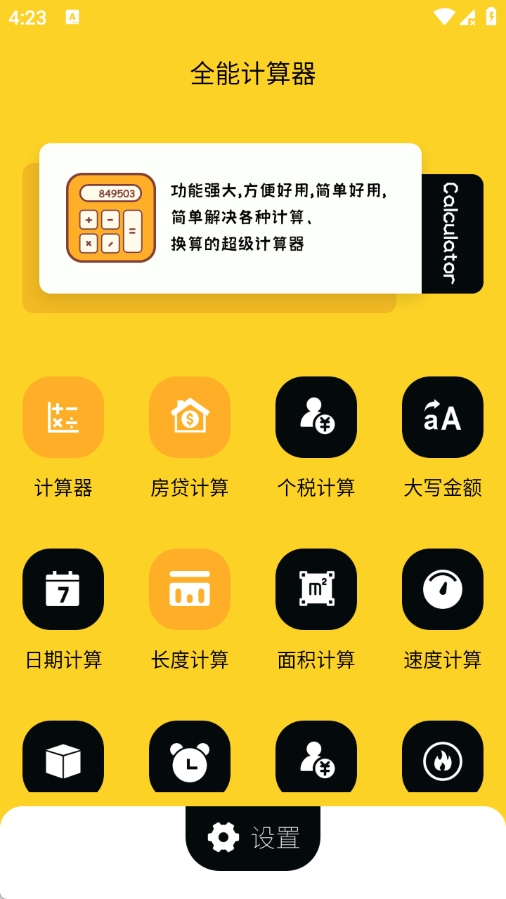Tap the cube volume icon
Screen dimensions: 506x899
pos(63,757)
